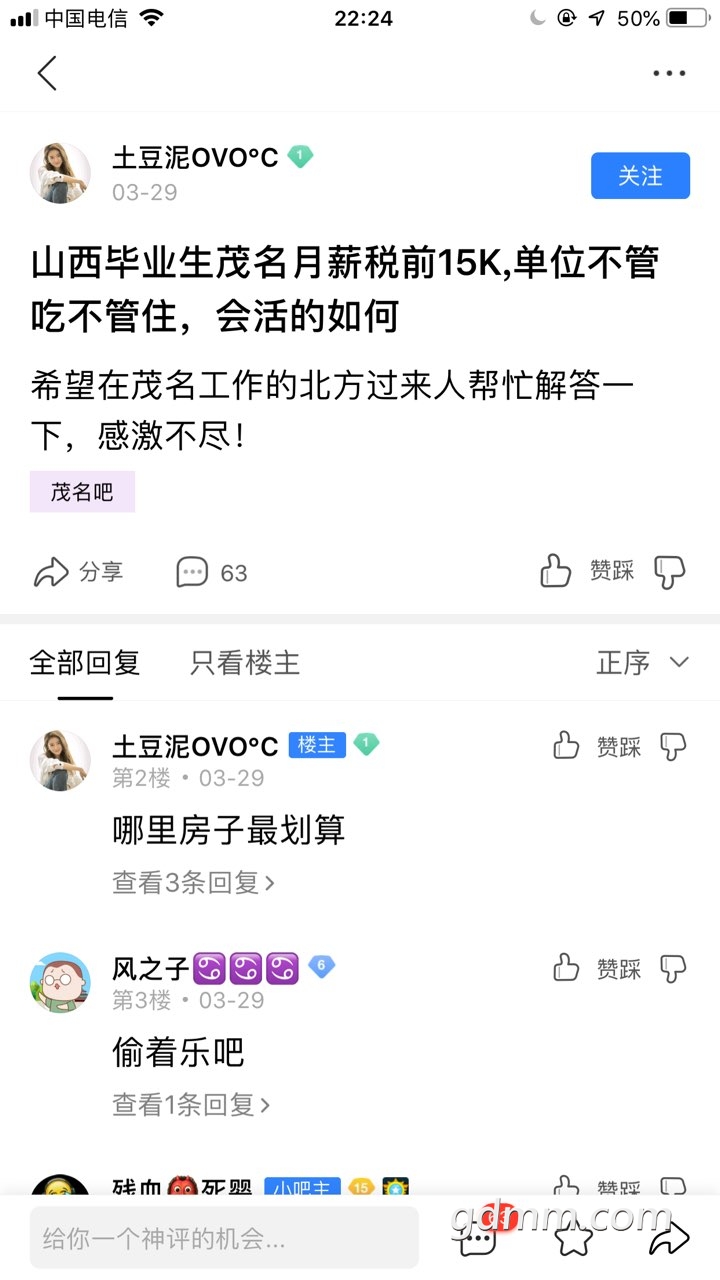Expand 查看1条回复 under 风之子's comment
This screenshot has width=720, height=1280.
pos(192,1105)
